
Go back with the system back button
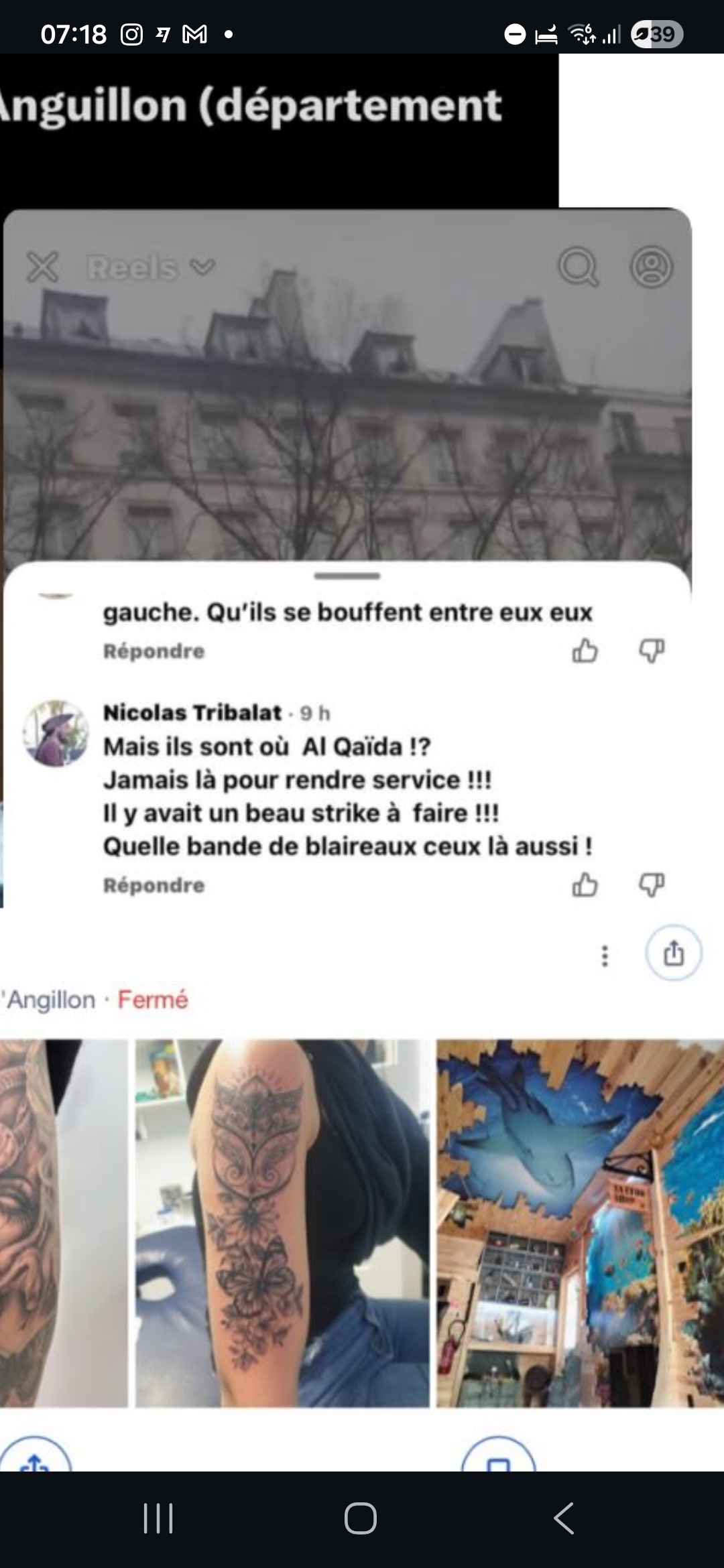(564, 1518)
